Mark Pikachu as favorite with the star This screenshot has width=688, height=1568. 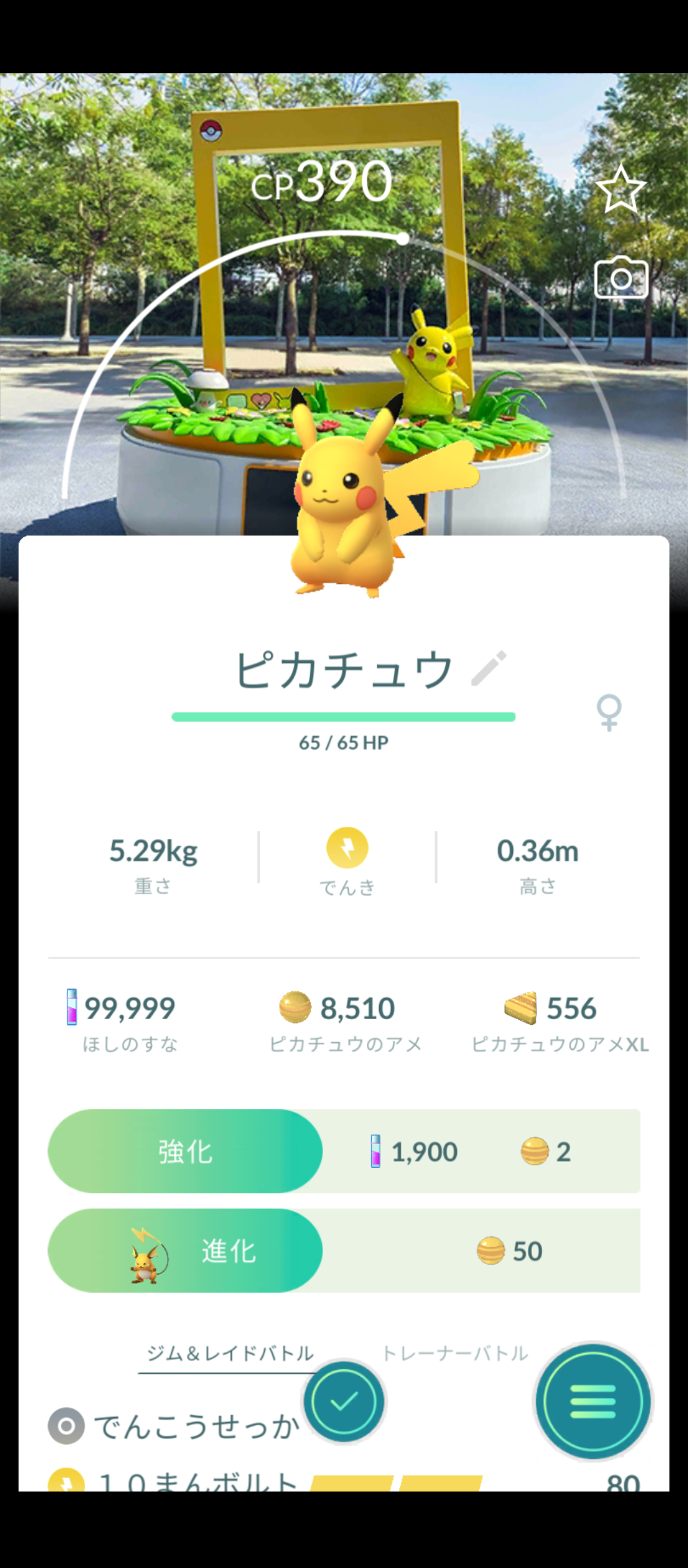(620, 189)
